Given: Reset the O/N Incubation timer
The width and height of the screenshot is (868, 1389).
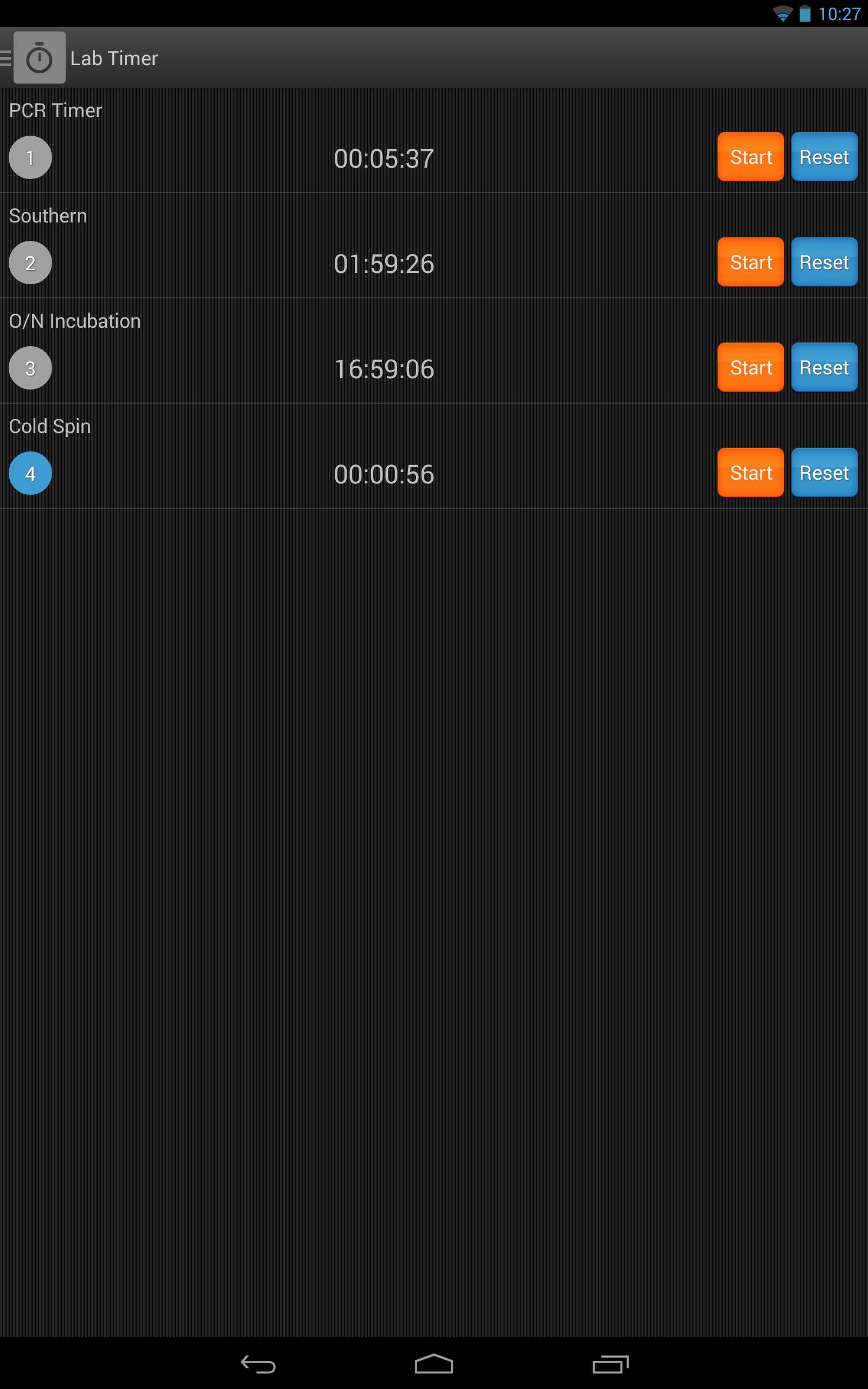Looking at the screenshot, I should [x=824, y=367].
